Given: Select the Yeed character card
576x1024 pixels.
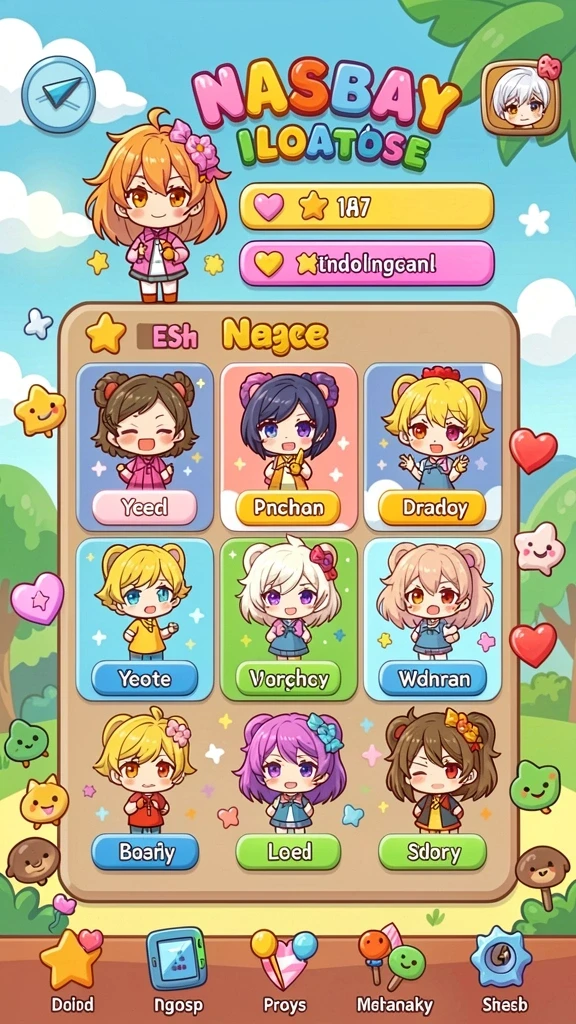Looking at the screenshot, I should coord(145,447).
